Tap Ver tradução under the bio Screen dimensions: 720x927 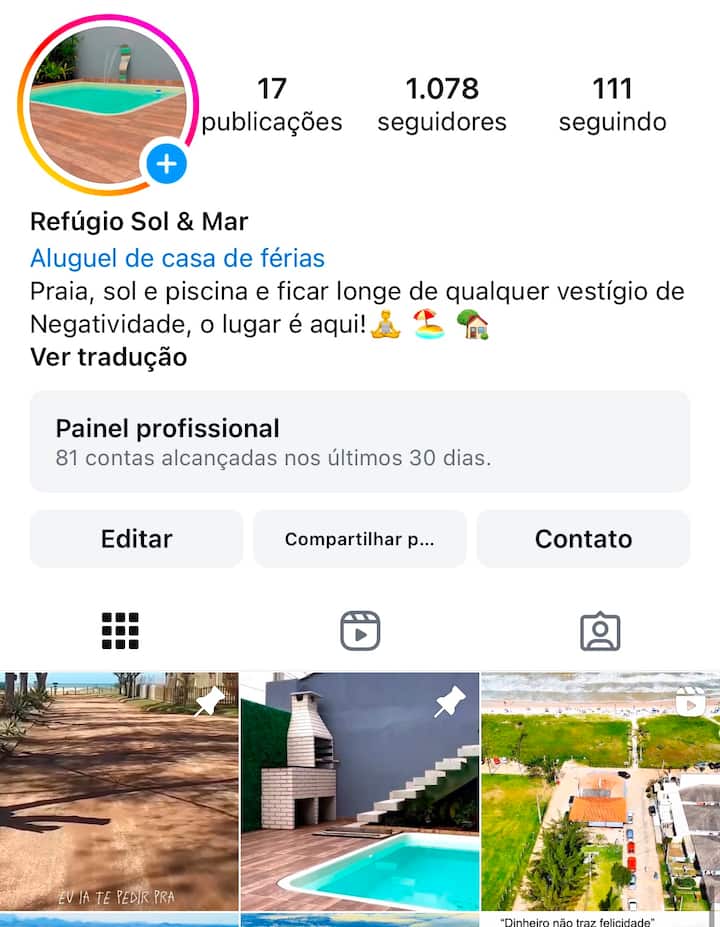pos(108,357)
